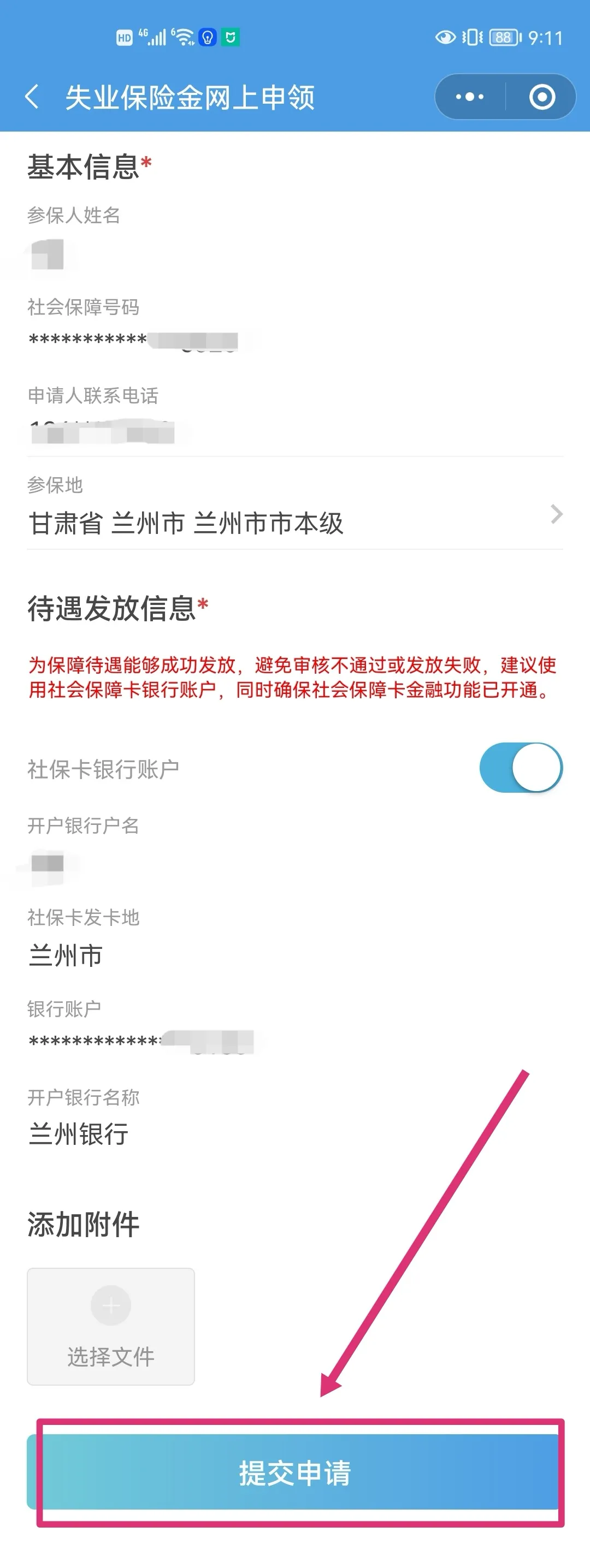This screenshot has width=590, height=1568.
Task: Go back from 失业保险金网上申领 page
Action: [x=32, y=97]
